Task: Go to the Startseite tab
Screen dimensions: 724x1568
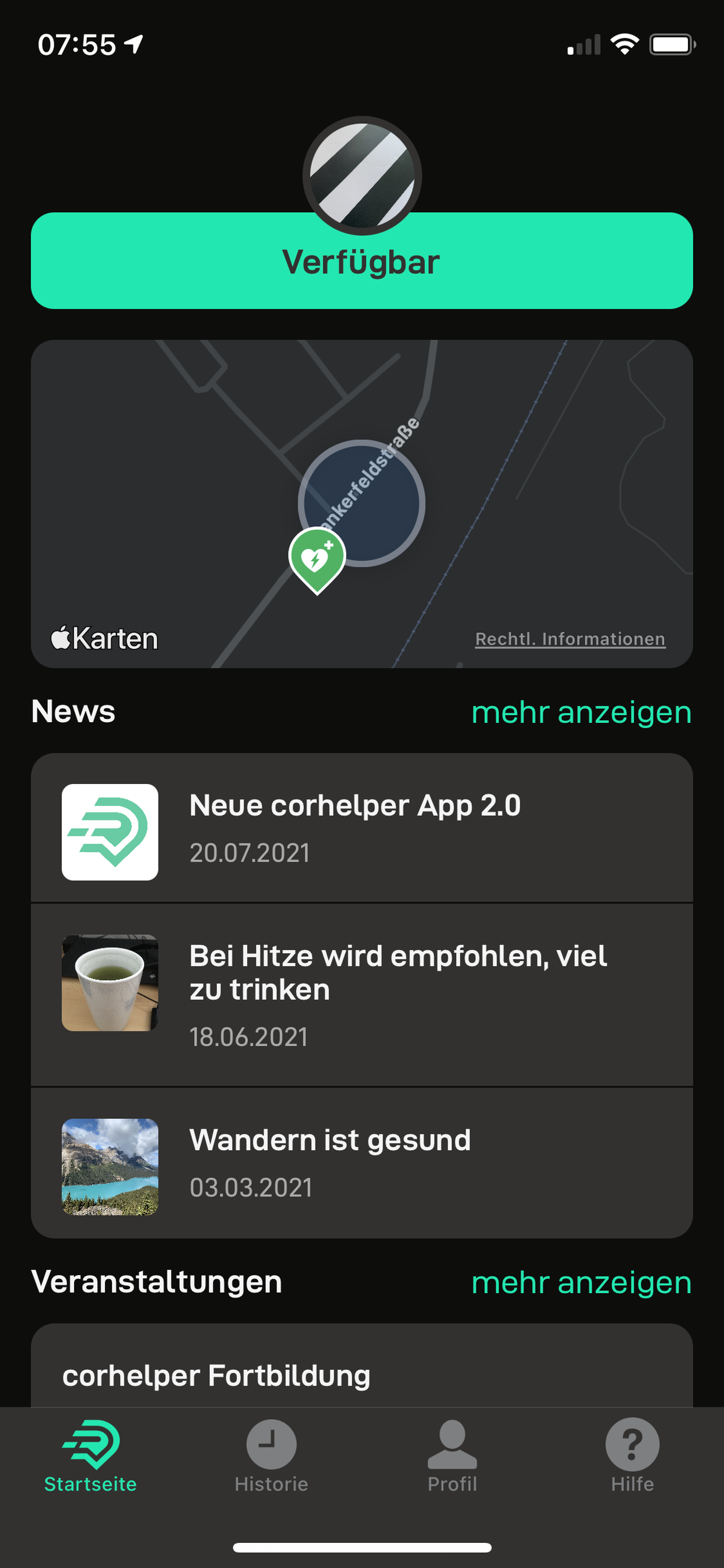Action: (91, 1455)
